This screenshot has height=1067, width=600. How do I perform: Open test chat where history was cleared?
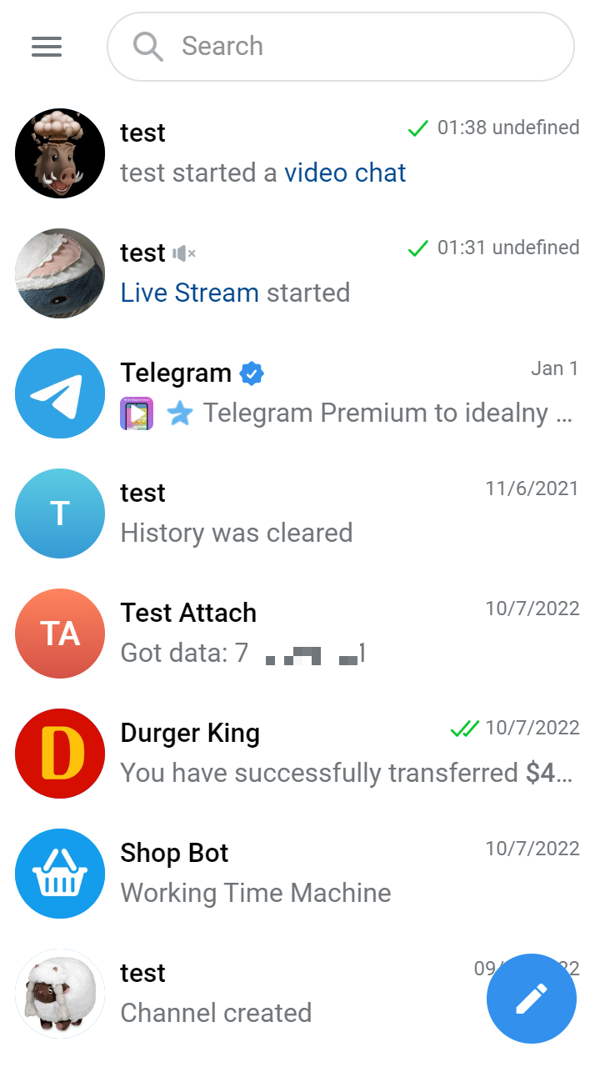[x=300, y=513]
